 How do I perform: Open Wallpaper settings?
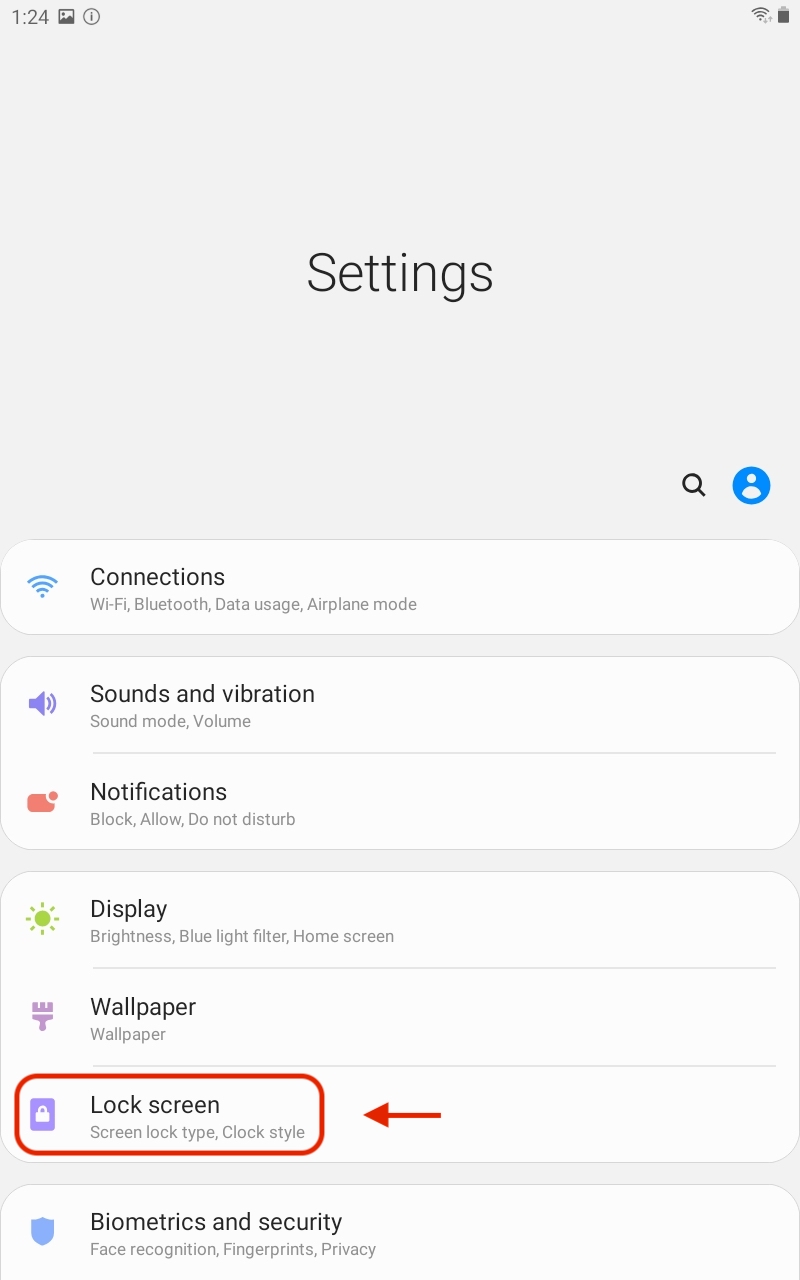[400, 1018]
